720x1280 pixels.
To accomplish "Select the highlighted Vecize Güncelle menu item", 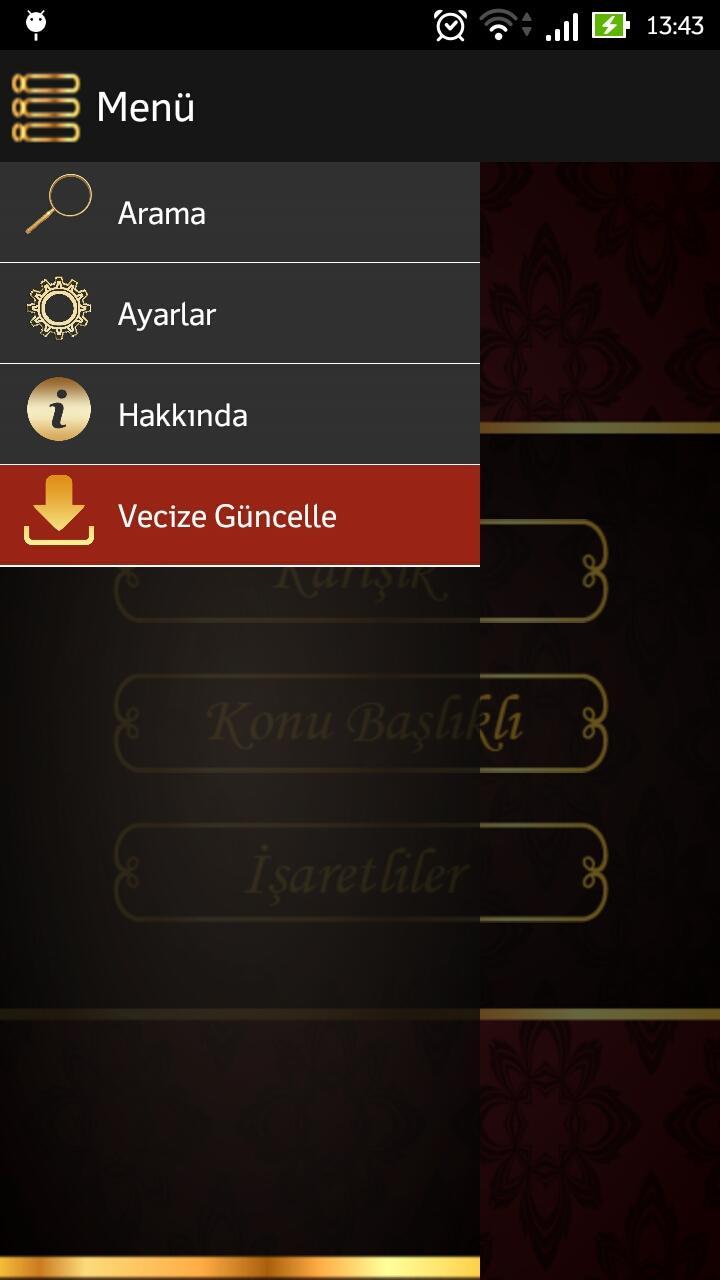I will pos(240,514).
